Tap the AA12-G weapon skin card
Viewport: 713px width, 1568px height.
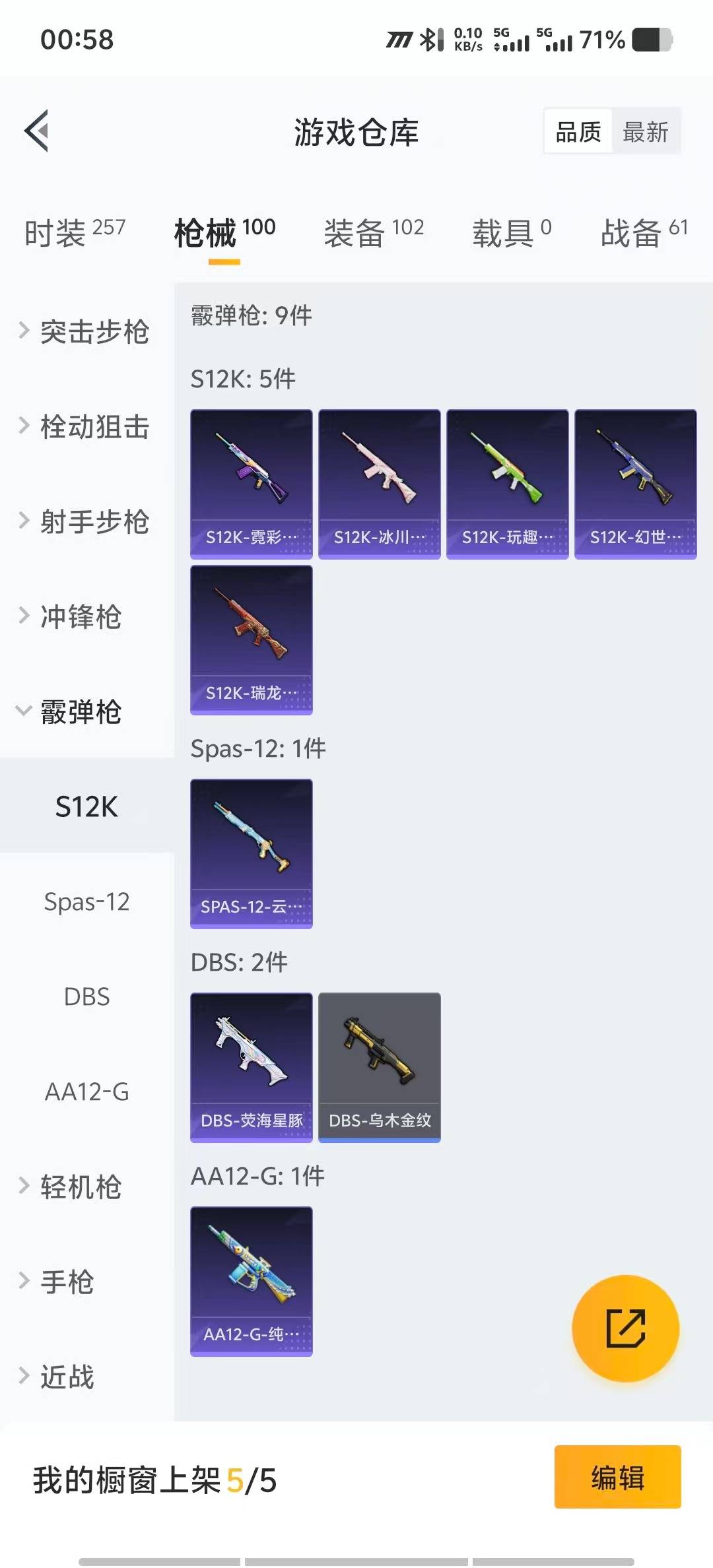pos(252,1280)
